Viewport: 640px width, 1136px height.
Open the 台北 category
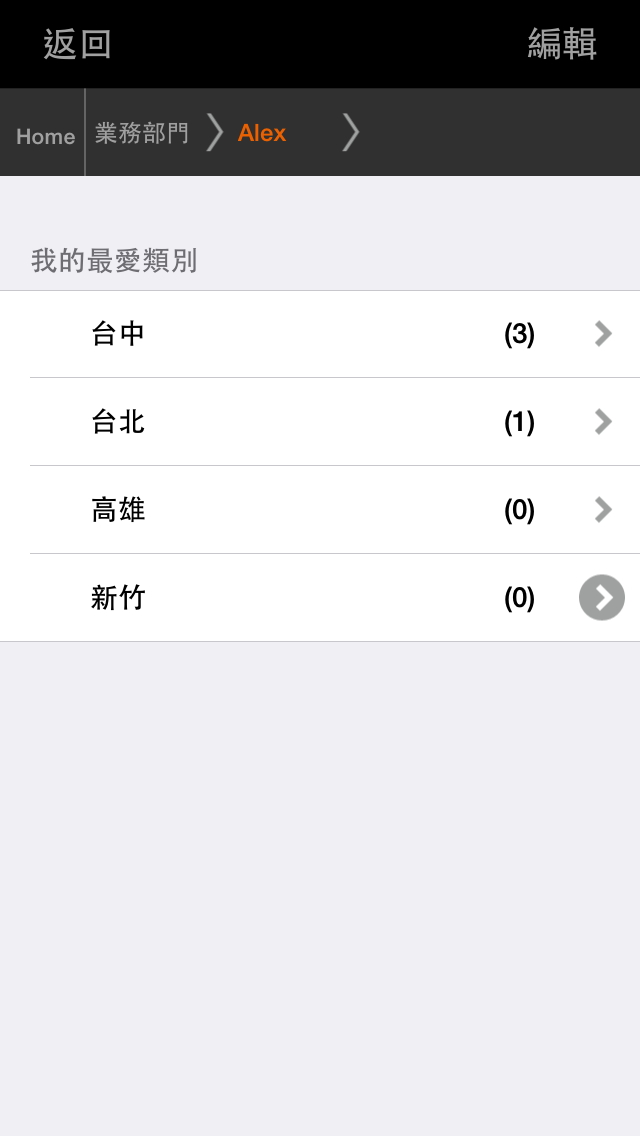pos(320,422)
